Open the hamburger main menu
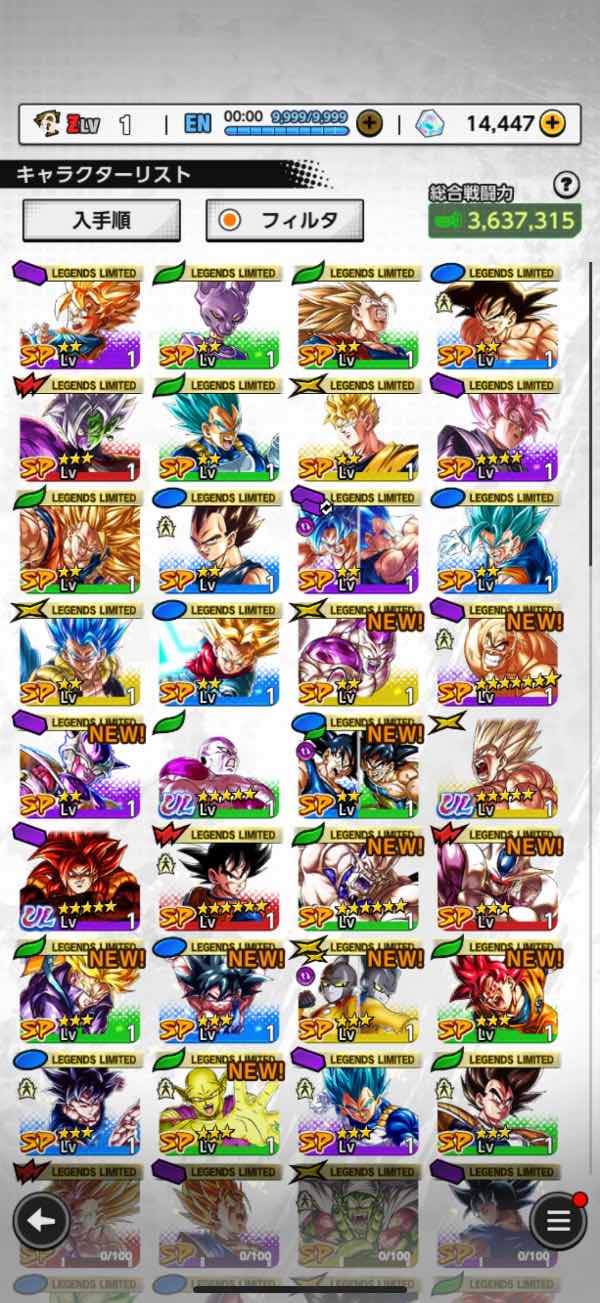600x1303 pixels. click(x=558, y=1219)
